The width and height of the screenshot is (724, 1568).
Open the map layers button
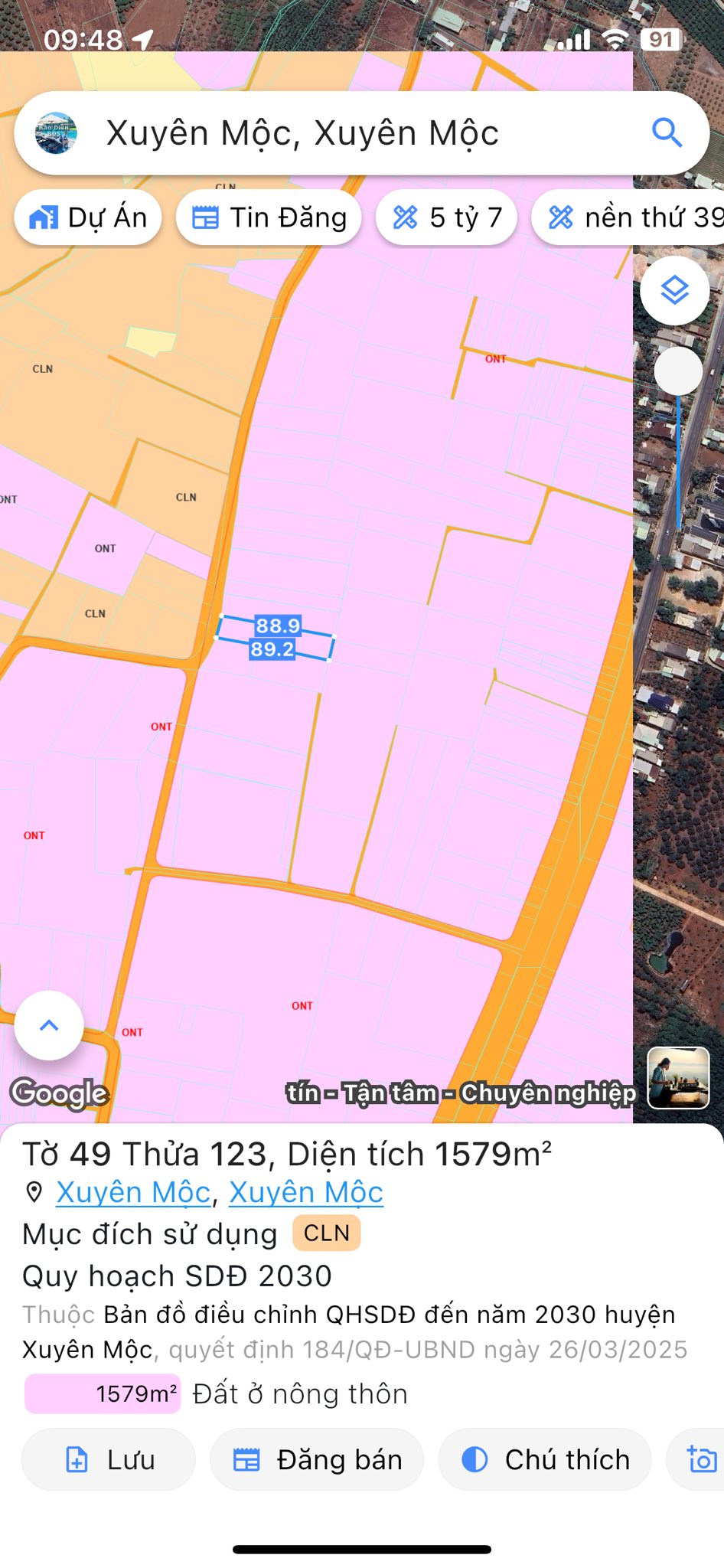pyautogui.click(x=674, y=291)
